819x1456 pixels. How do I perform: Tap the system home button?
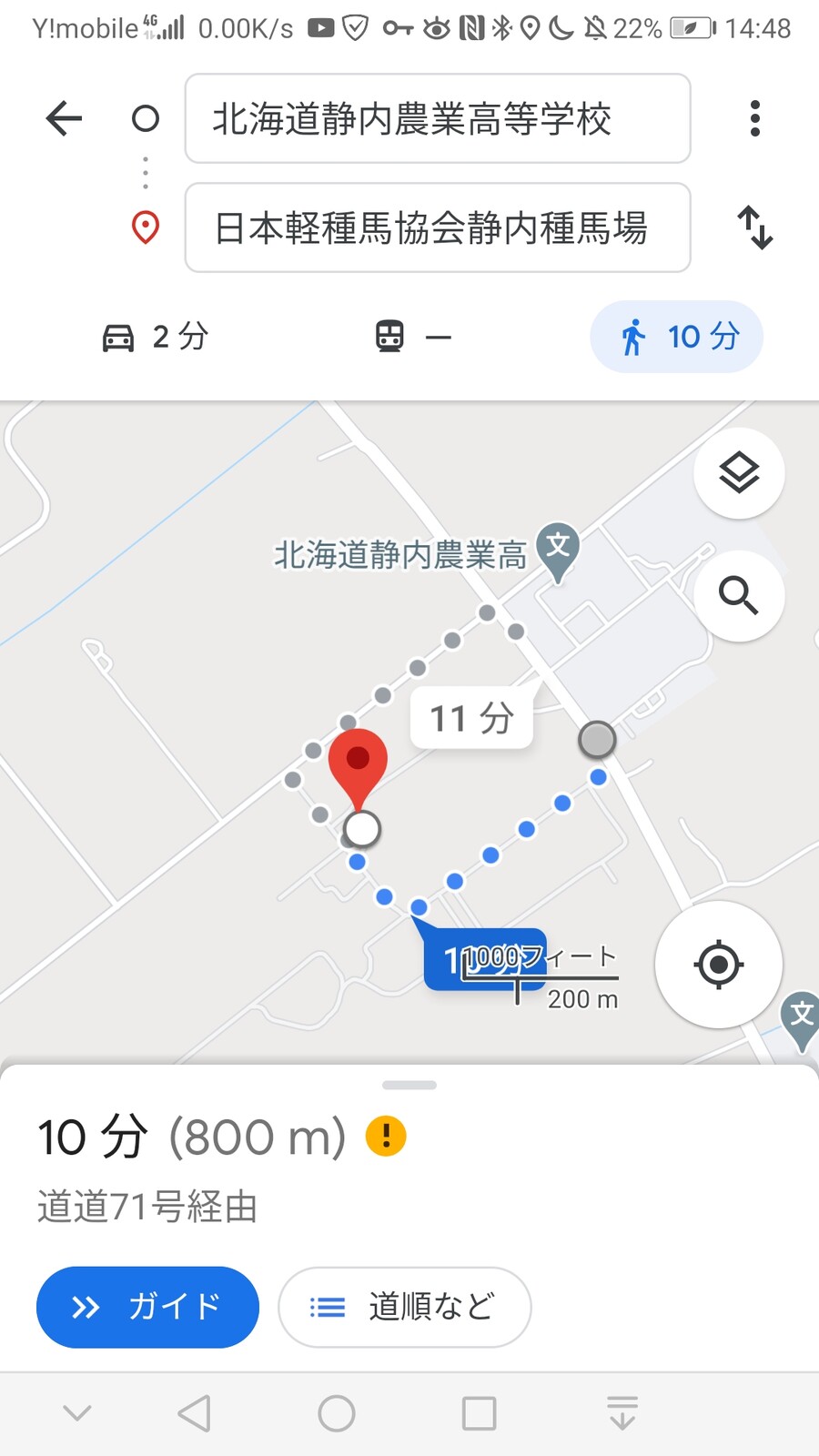[337, 1413]
